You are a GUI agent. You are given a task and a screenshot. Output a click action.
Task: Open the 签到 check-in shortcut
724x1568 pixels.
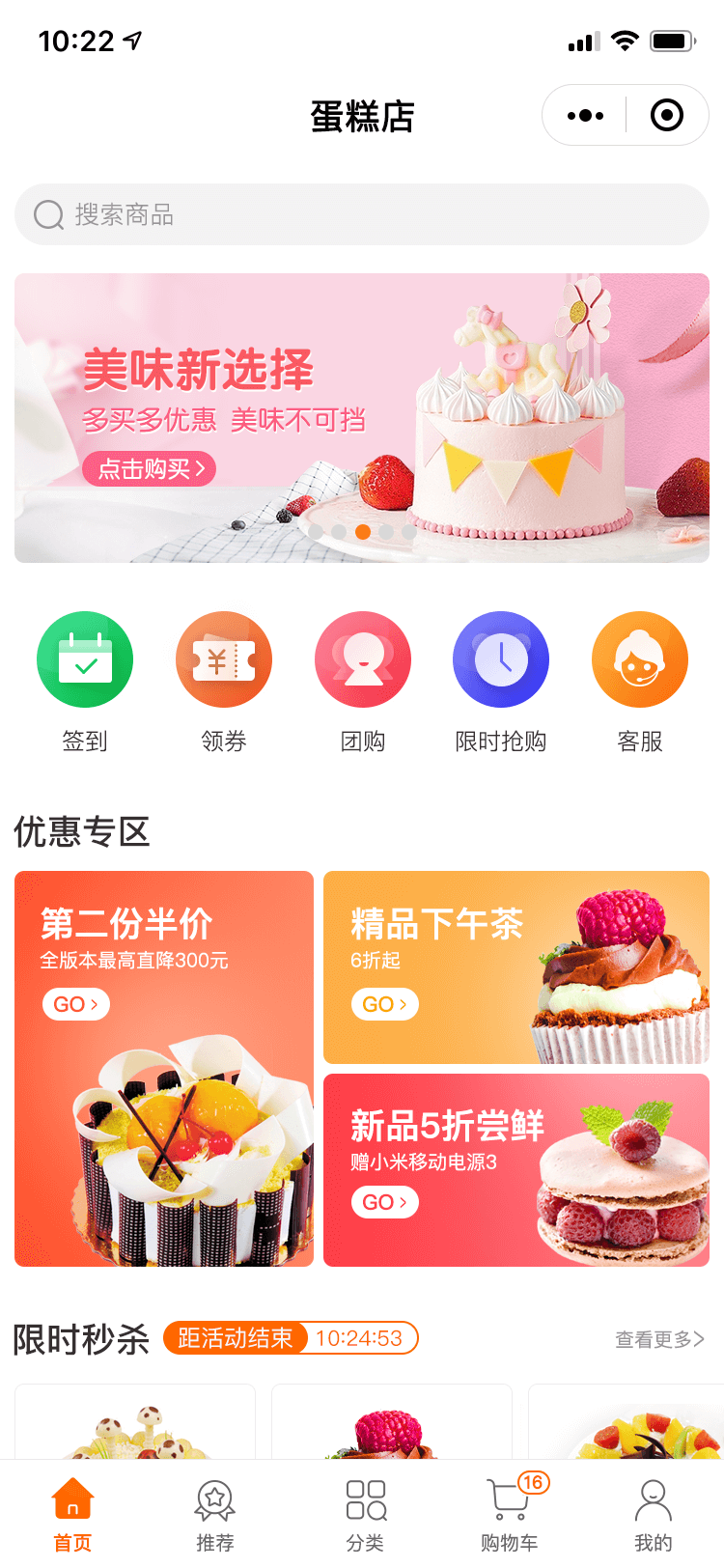85,660
